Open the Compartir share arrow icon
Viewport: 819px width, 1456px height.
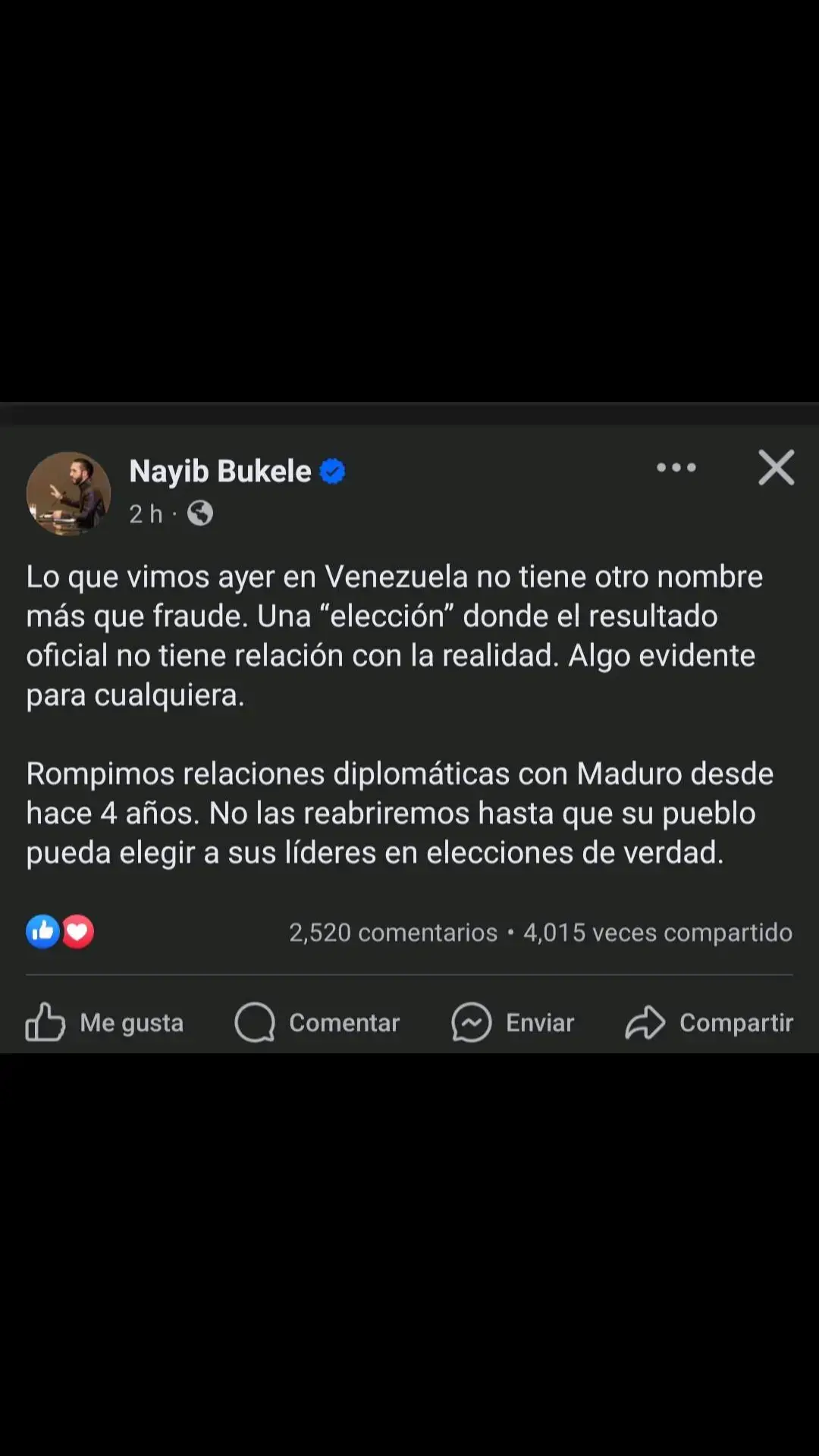click(x=647, y=1022)
